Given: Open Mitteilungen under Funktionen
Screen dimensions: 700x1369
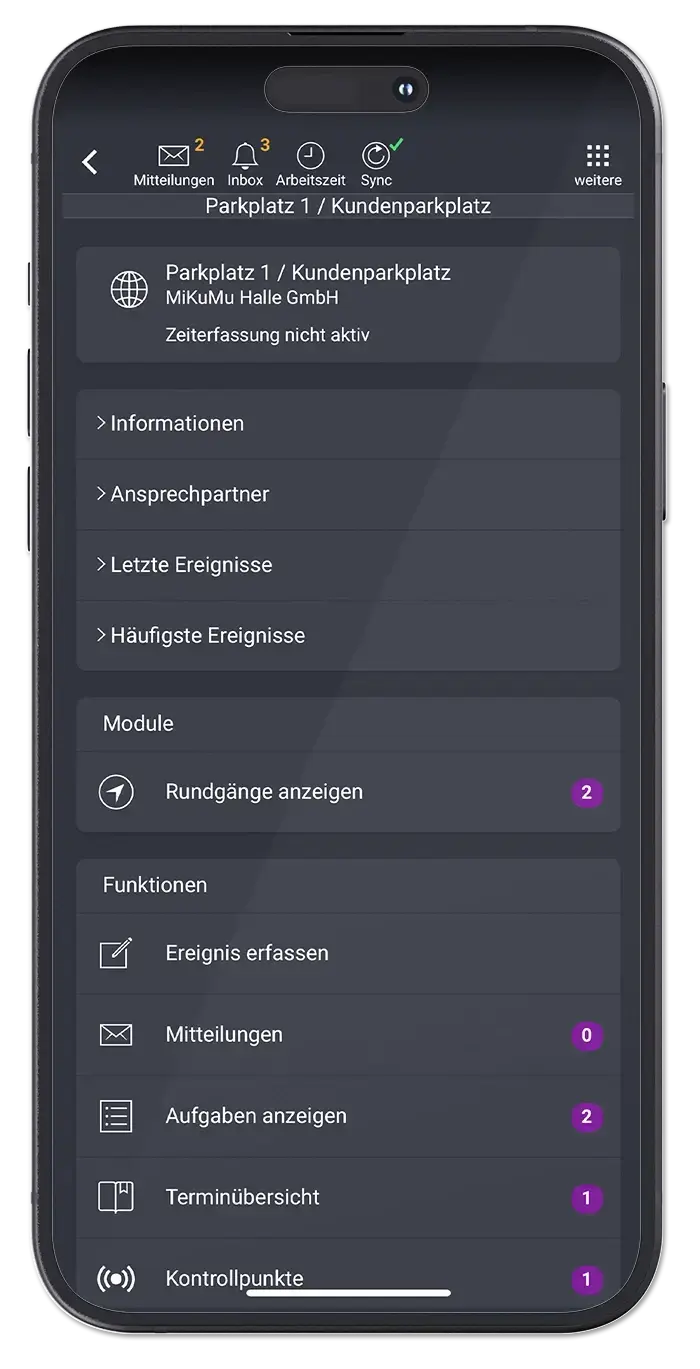Looking at the screenshot, I should coord(348,1035).
